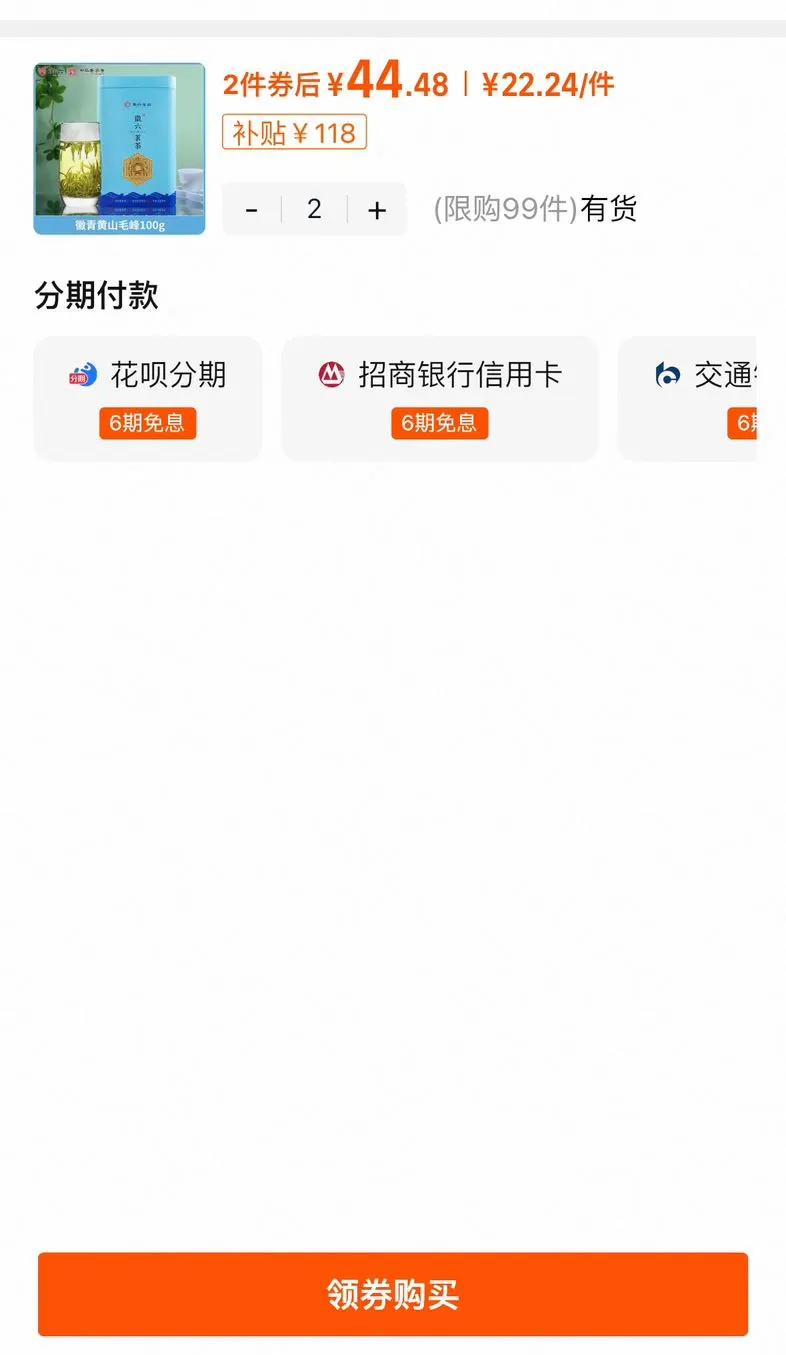Image resolution: width=786 pixels, height=1355 pixels.
Task: Decrease quantity with the minus button
Action: 252,209
